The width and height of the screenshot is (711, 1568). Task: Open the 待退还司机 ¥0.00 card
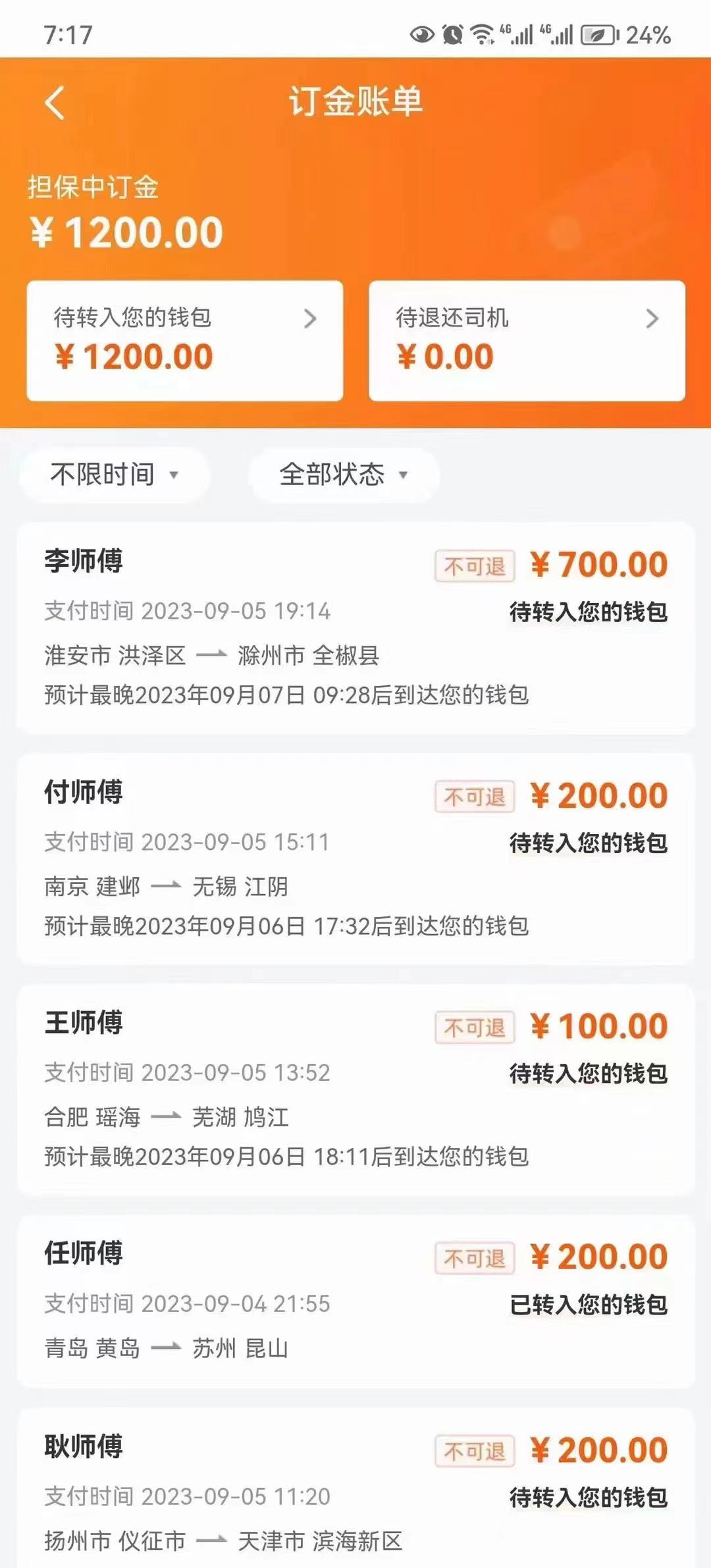527,341
